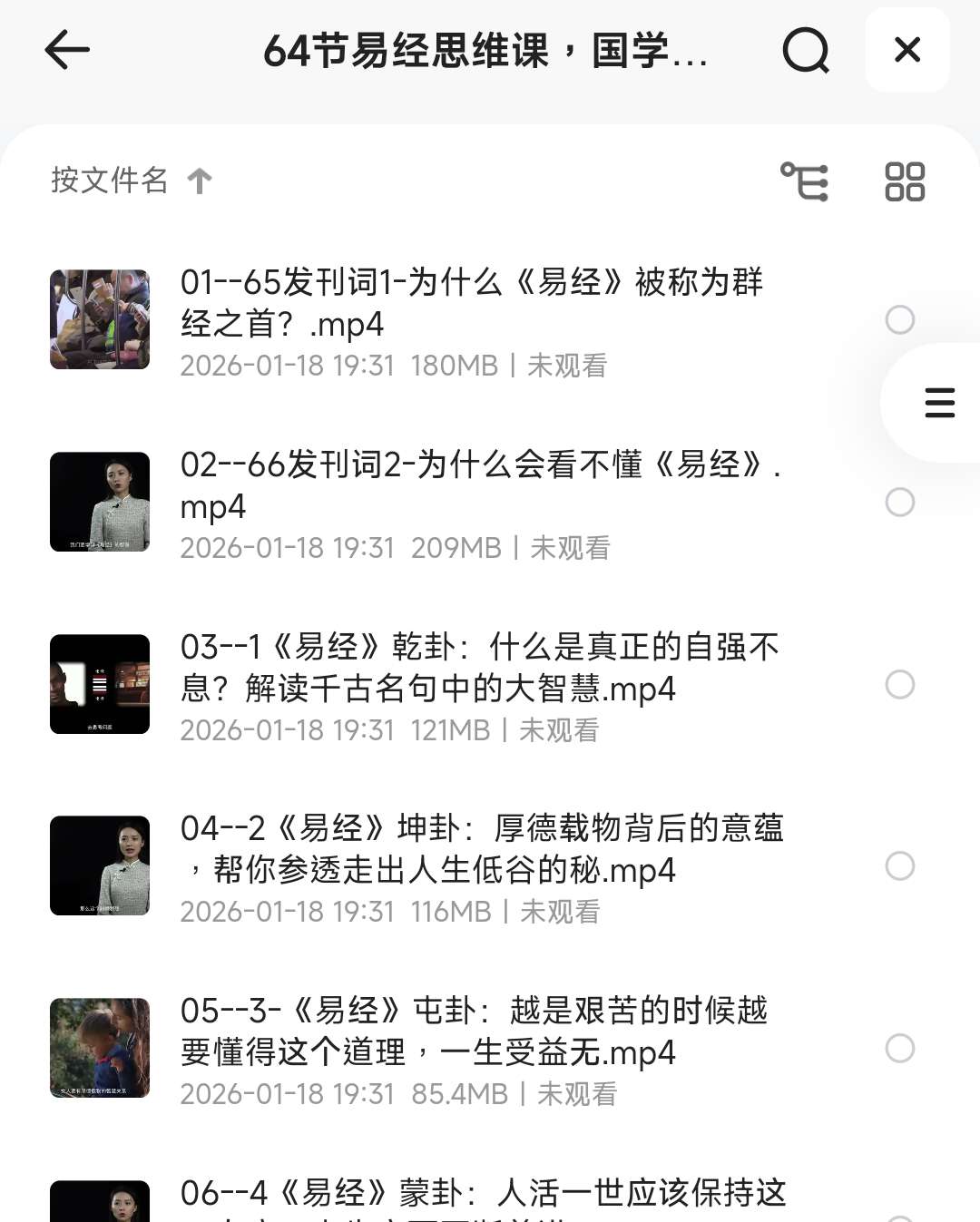Mark the 03--1 乾卦 file as selected

(900, 684)
